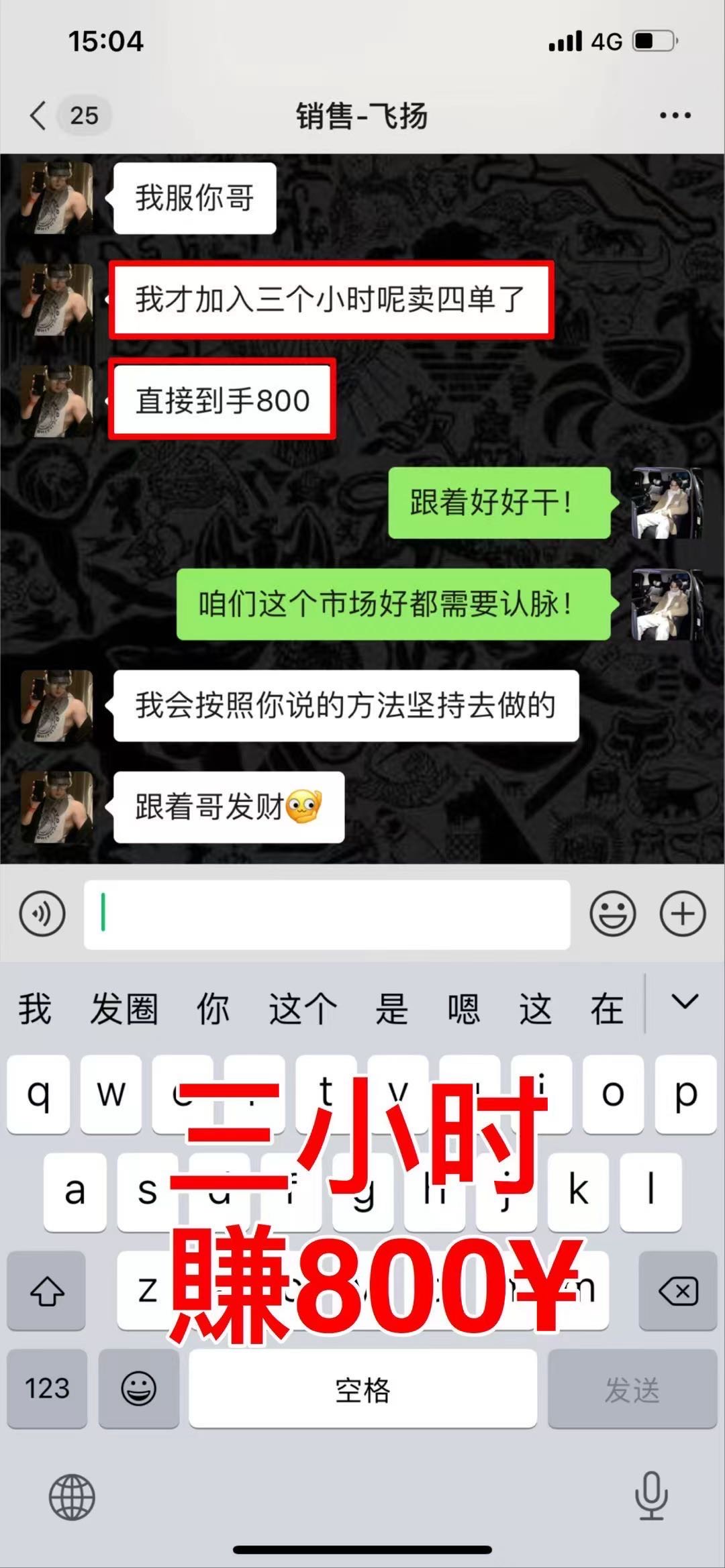Start dictation with the microphone key

click(650, 1496)
